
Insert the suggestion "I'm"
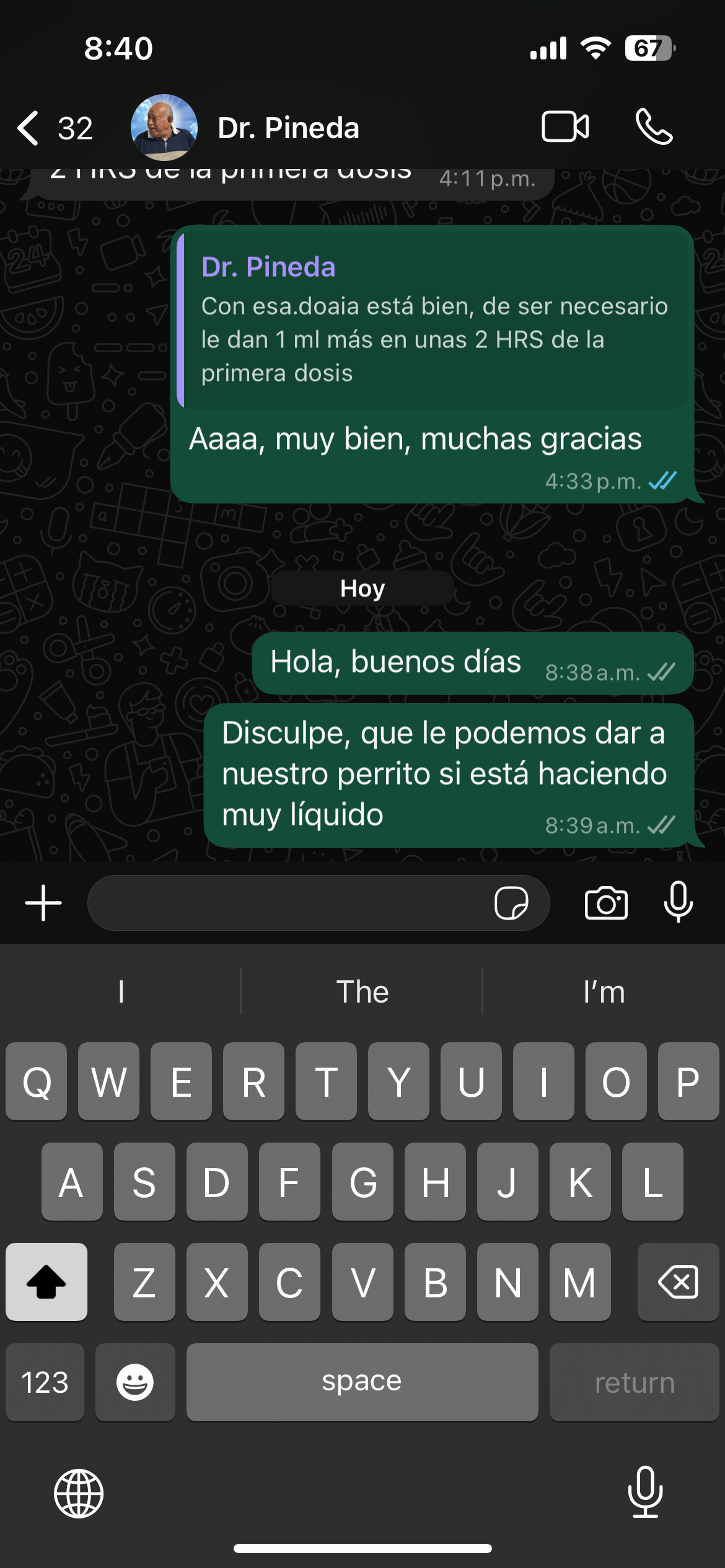click(x=604, y=991)
